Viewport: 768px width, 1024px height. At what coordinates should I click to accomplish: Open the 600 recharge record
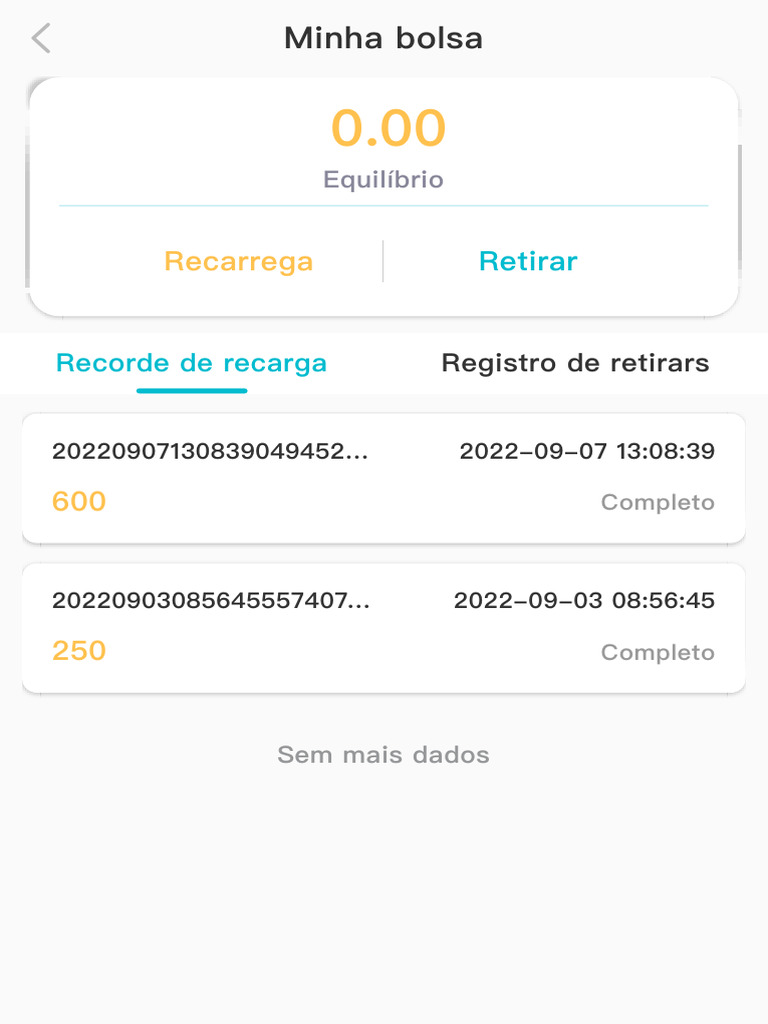point(383,477)
